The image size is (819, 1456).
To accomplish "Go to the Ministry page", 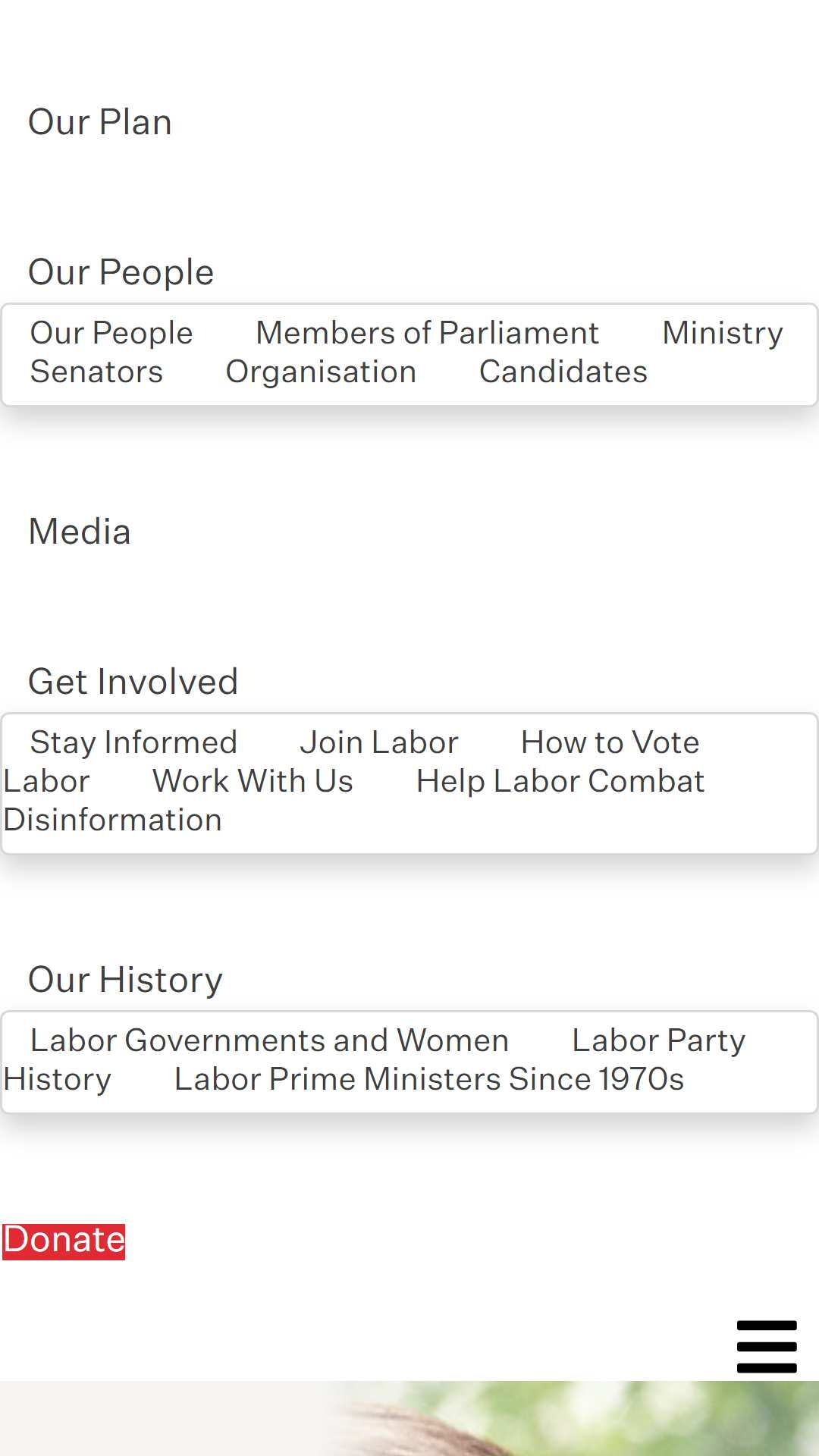I will [722, 333].
